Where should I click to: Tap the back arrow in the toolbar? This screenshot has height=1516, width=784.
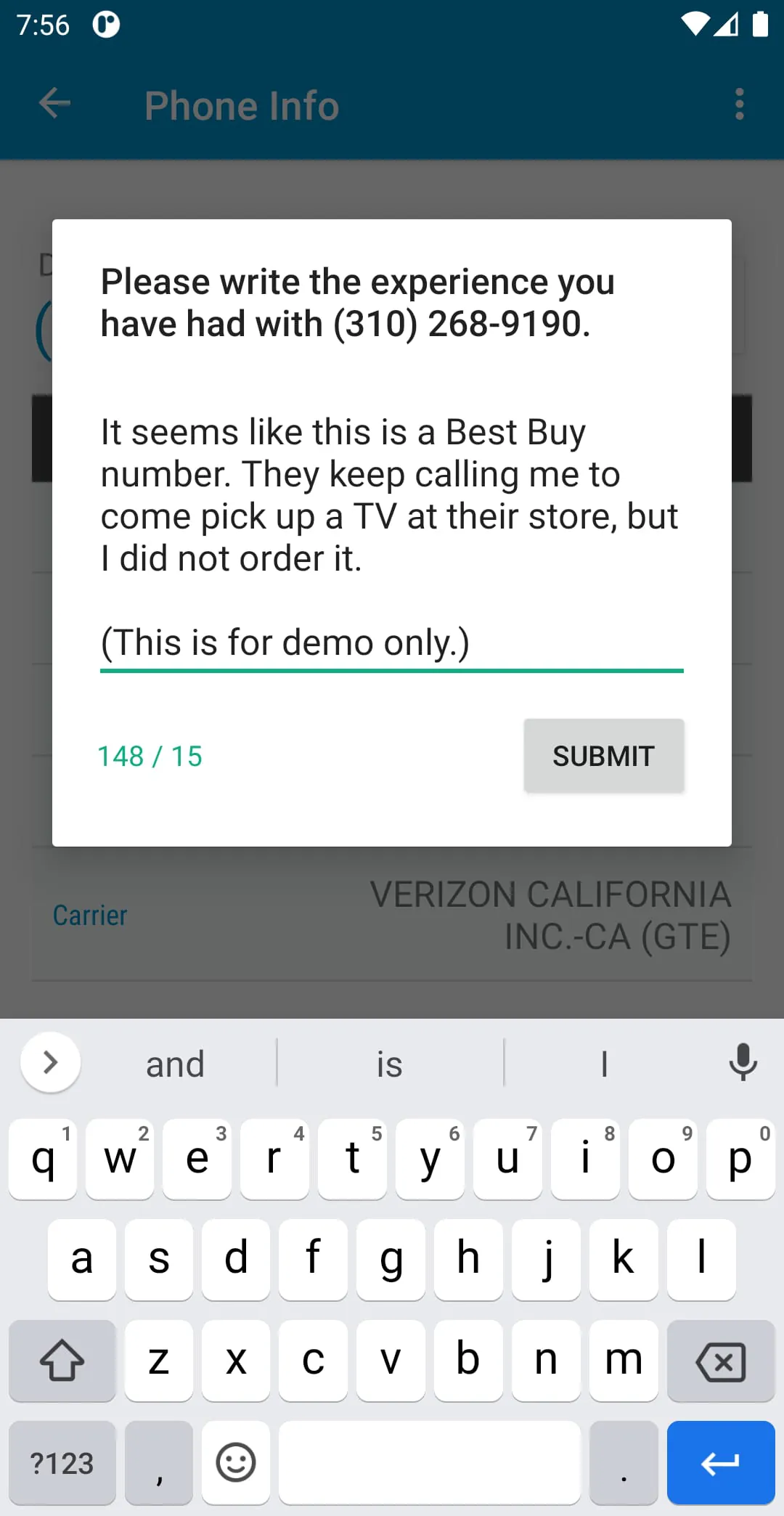(x=53, y=104)
